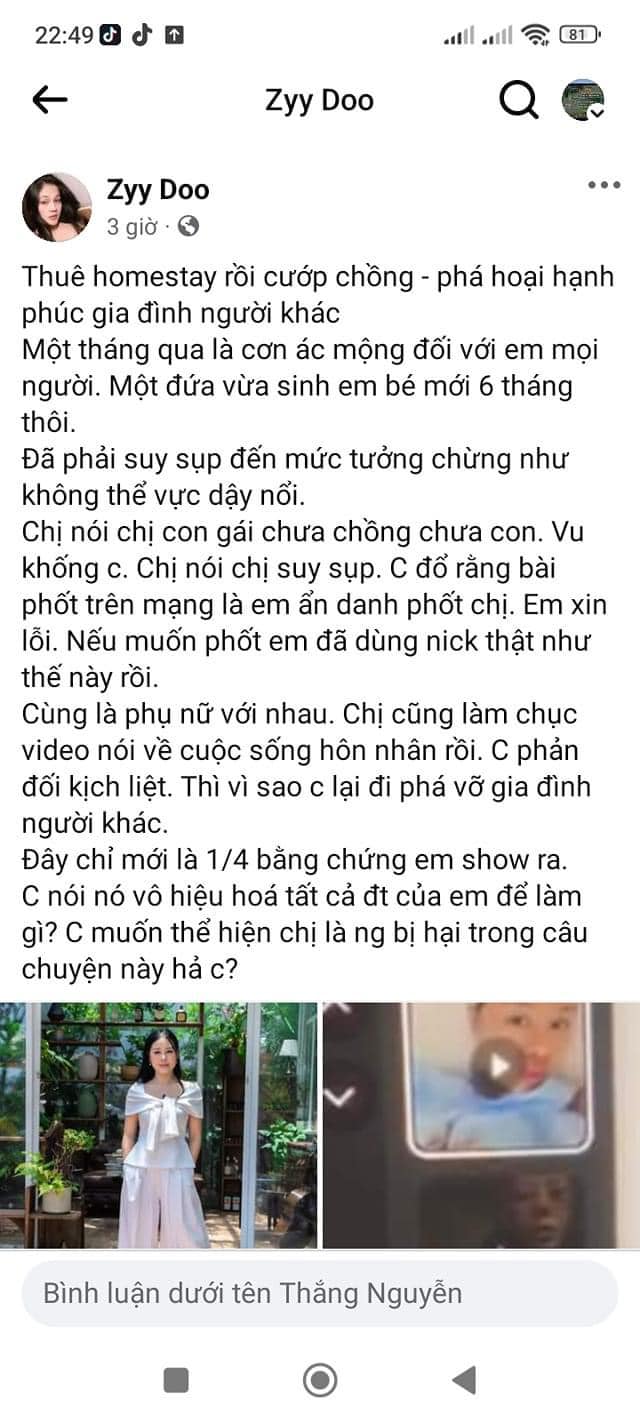Open recent apps with the square button
Screen dimensions: 640x1422
176,1381
